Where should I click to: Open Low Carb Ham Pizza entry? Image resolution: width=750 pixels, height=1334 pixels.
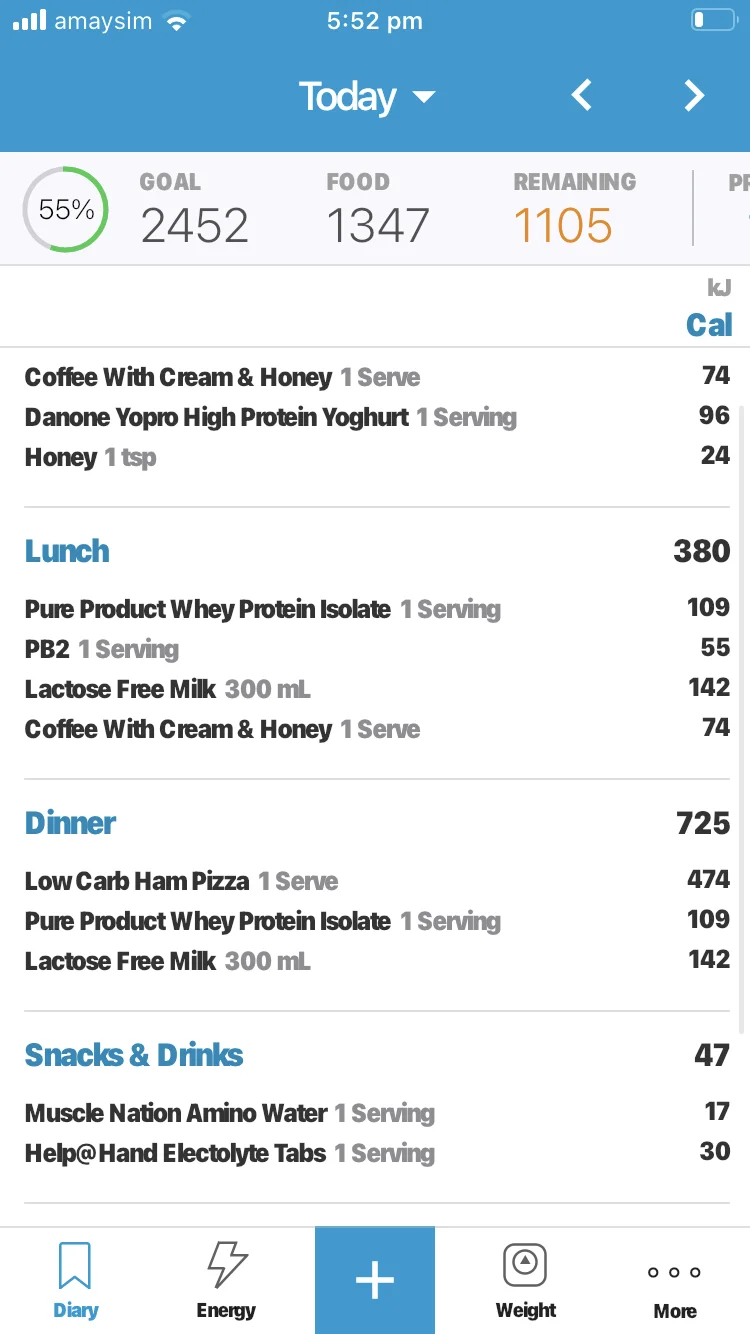(x=181, y=881)
